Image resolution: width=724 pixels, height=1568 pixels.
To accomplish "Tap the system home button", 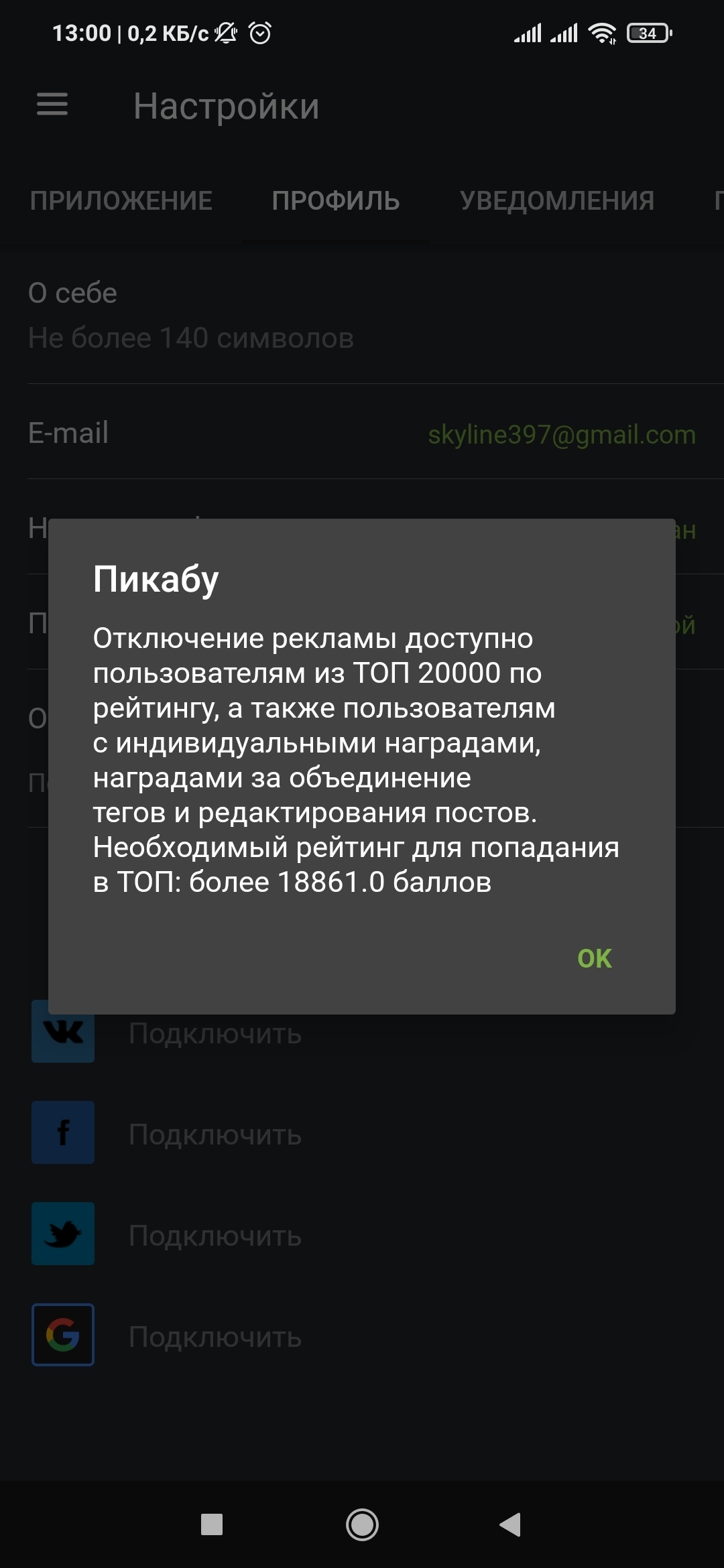I will pos(362,1524).
